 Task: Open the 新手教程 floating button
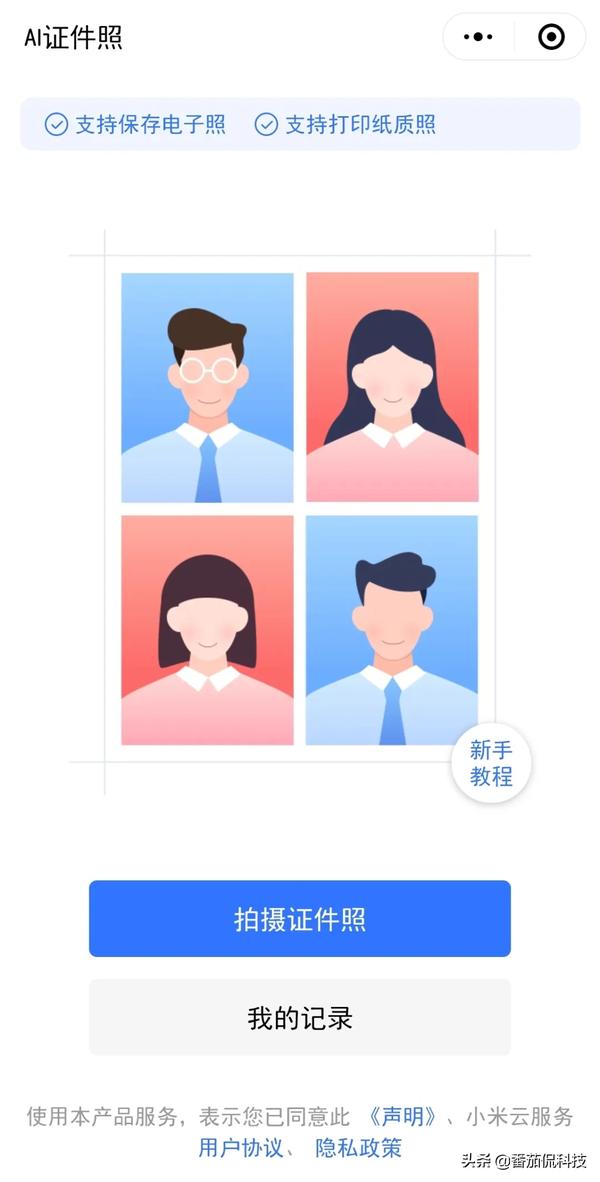point(491,764)
